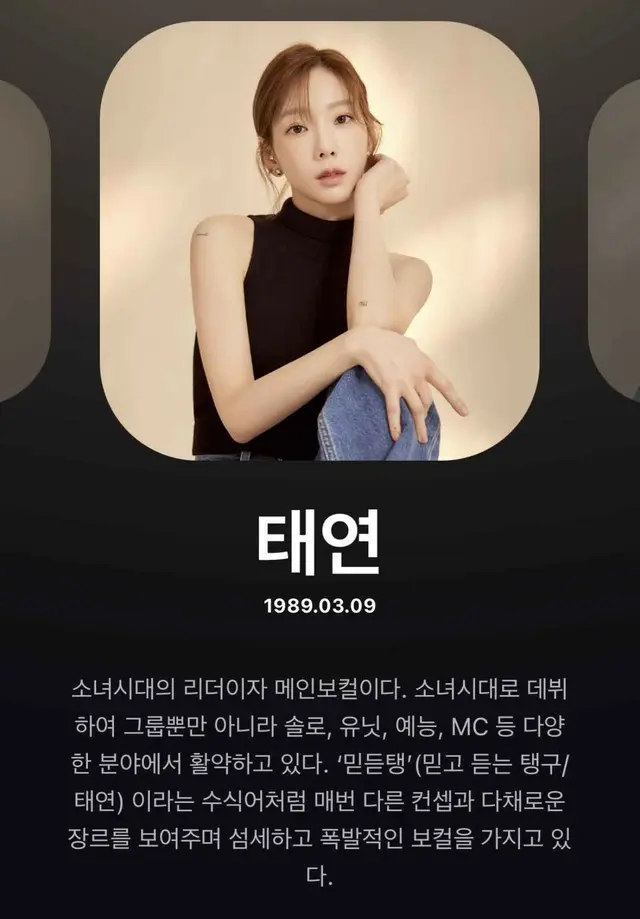Select the next member card peeking at right
The image size is (640, 919).
(616, 240)
